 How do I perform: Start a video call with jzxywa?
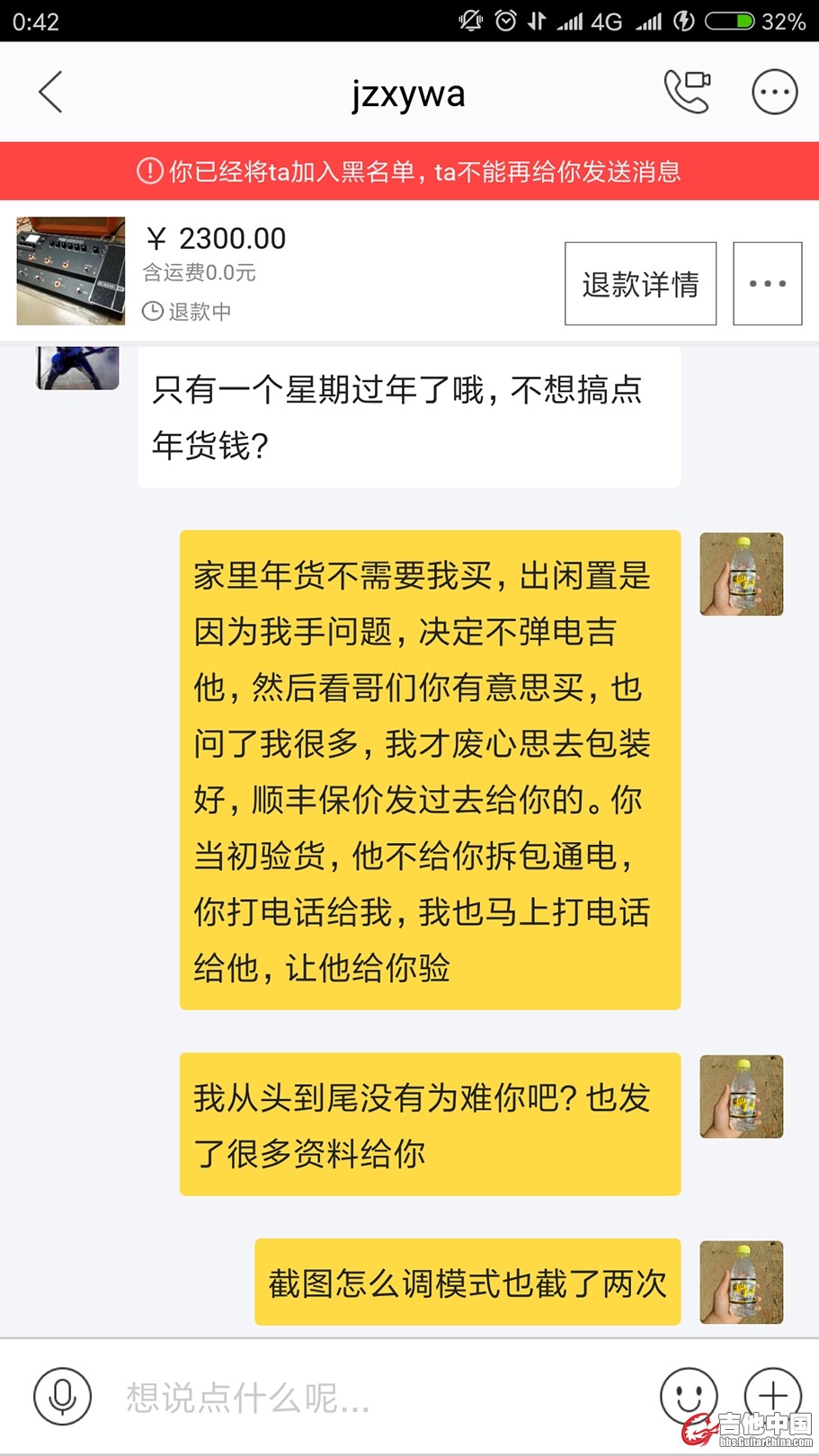pos(687,92)
